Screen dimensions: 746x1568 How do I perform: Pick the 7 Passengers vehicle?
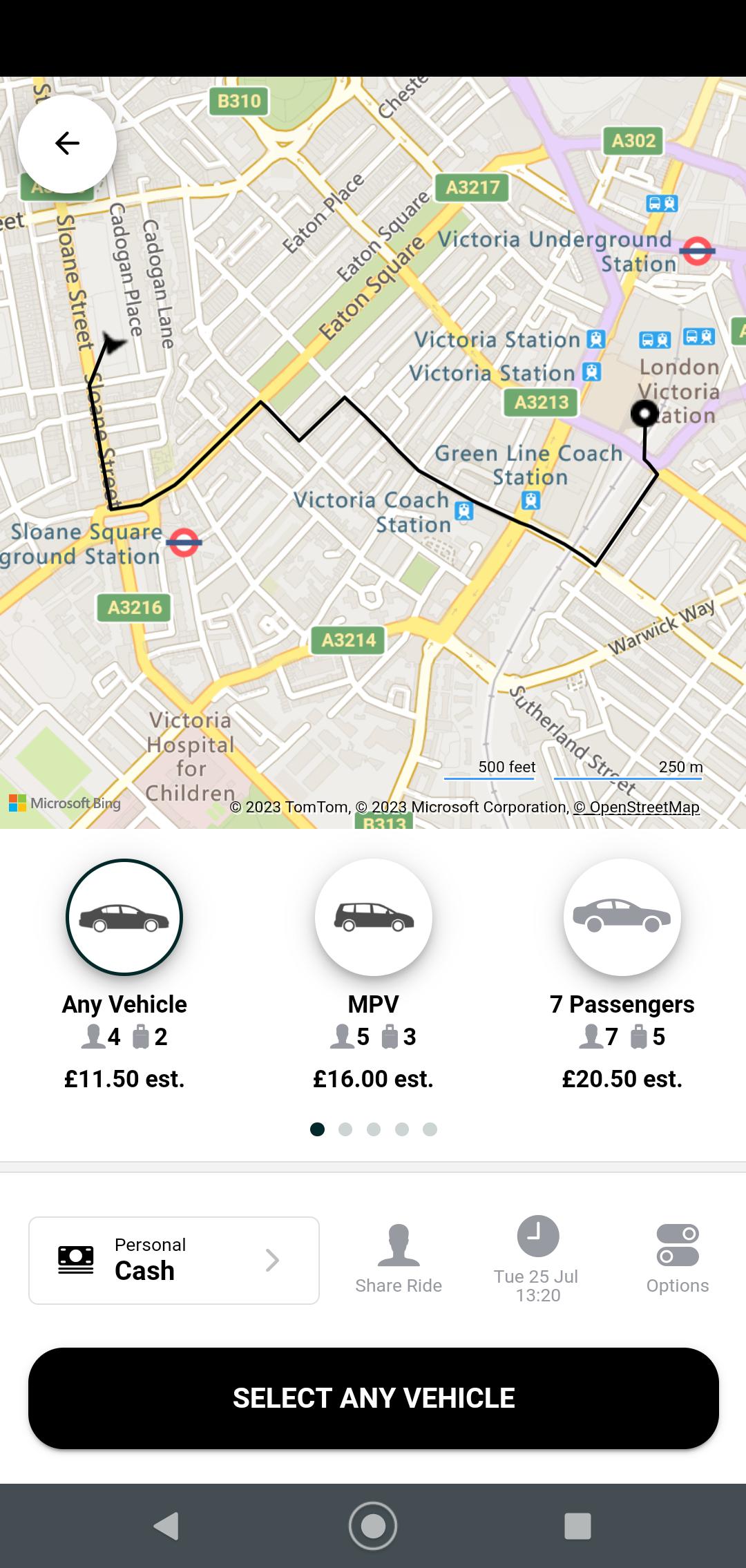pos(622,917)
